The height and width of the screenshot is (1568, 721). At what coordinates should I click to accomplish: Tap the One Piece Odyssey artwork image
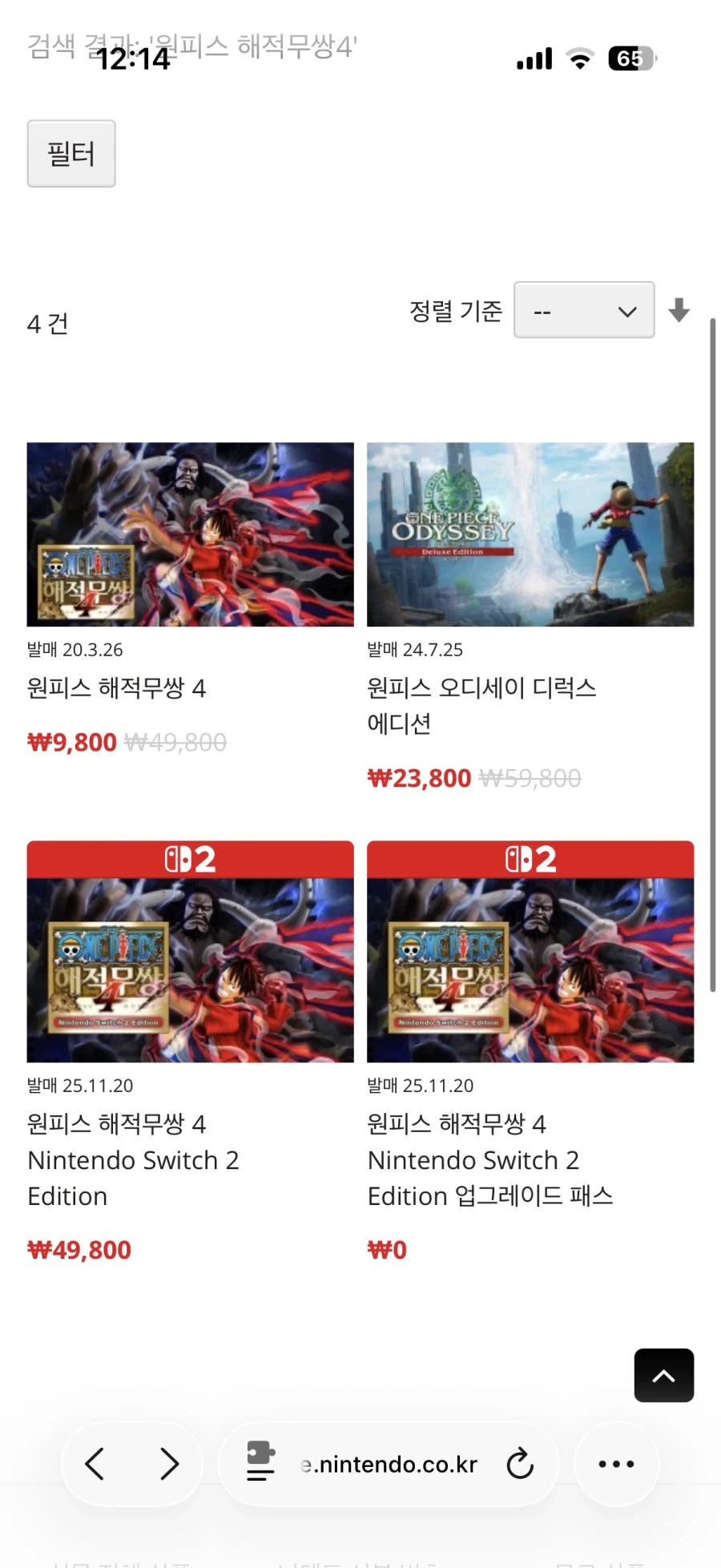coord(530,534)
